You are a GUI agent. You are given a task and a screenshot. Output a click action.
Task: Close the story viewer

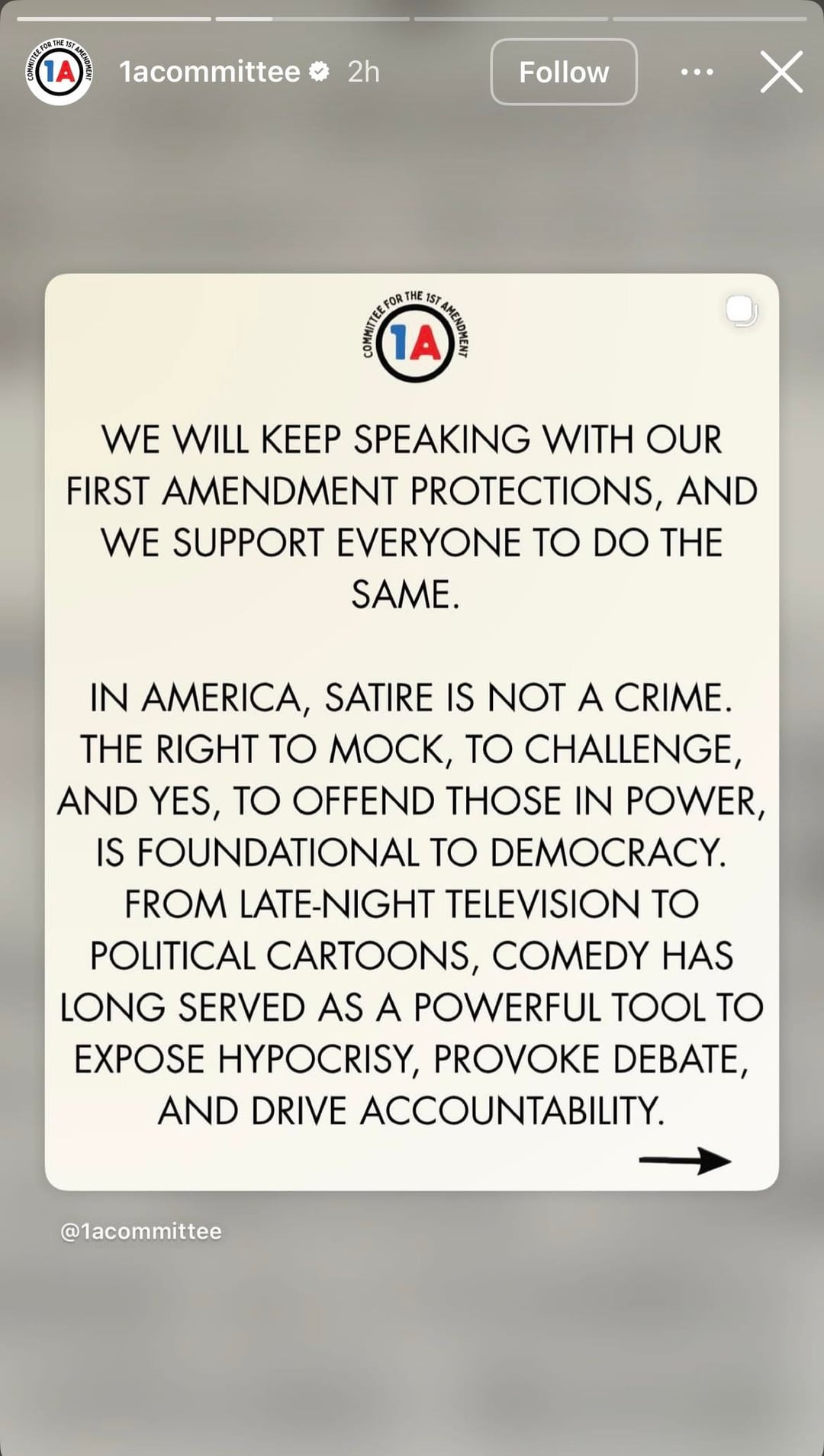click(781, 72)
